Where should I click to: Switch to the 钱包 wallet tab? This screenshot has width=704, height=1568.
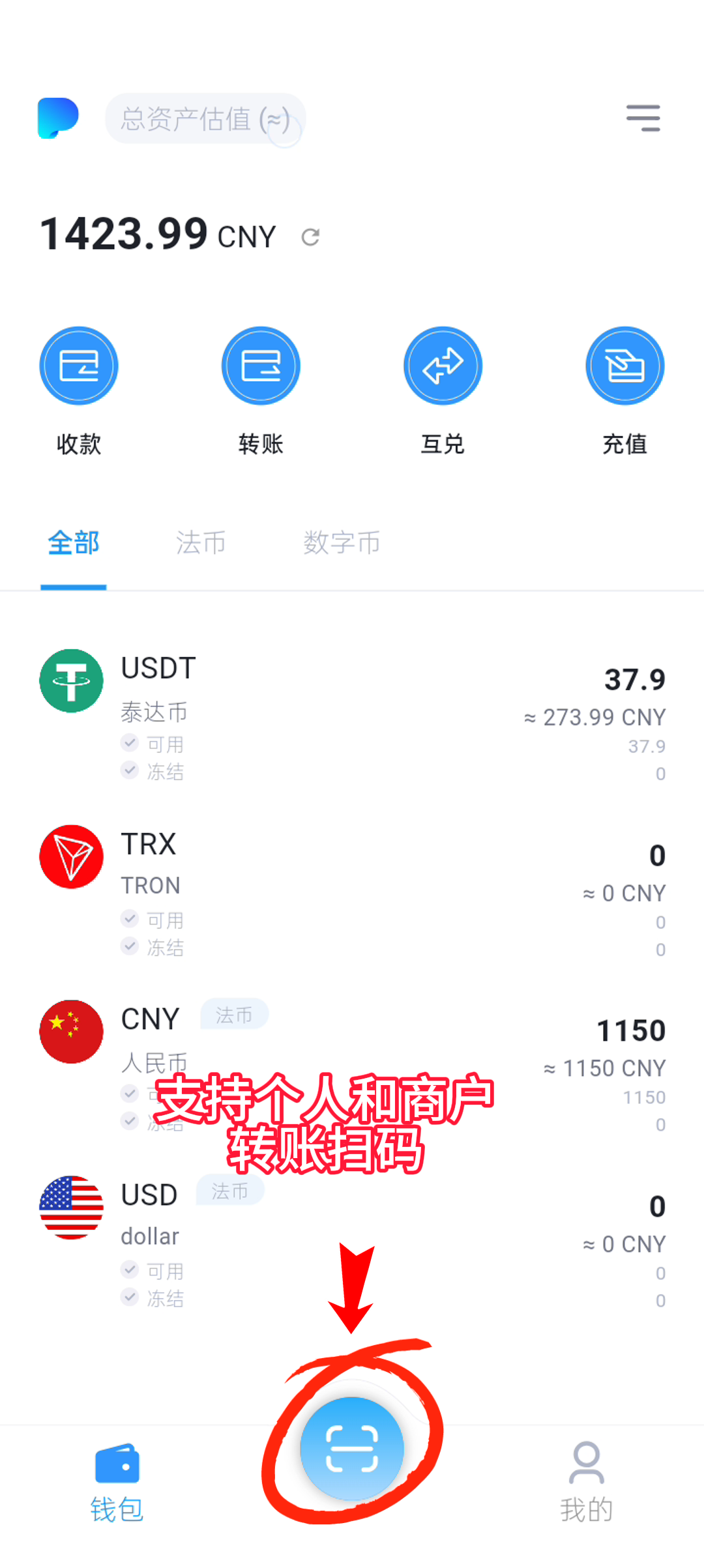pyautogui.click(x=117, y=1481)
